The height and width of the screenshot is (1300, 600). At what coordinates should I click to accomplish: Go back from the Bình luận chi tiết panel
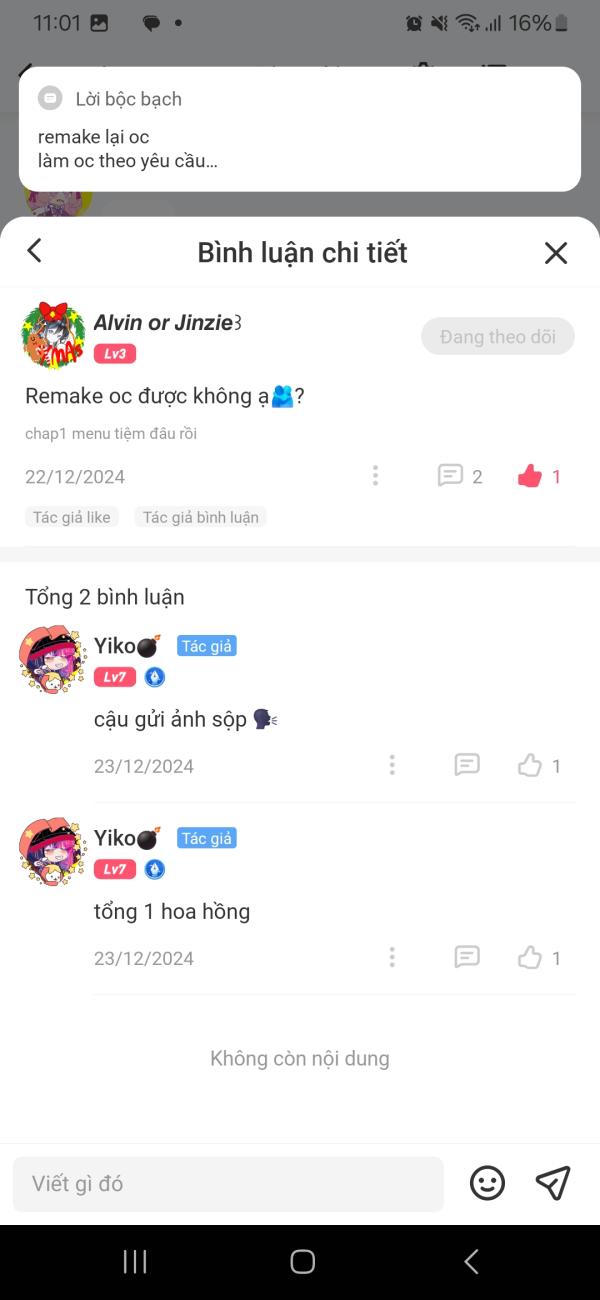click(x=34, y=250)
